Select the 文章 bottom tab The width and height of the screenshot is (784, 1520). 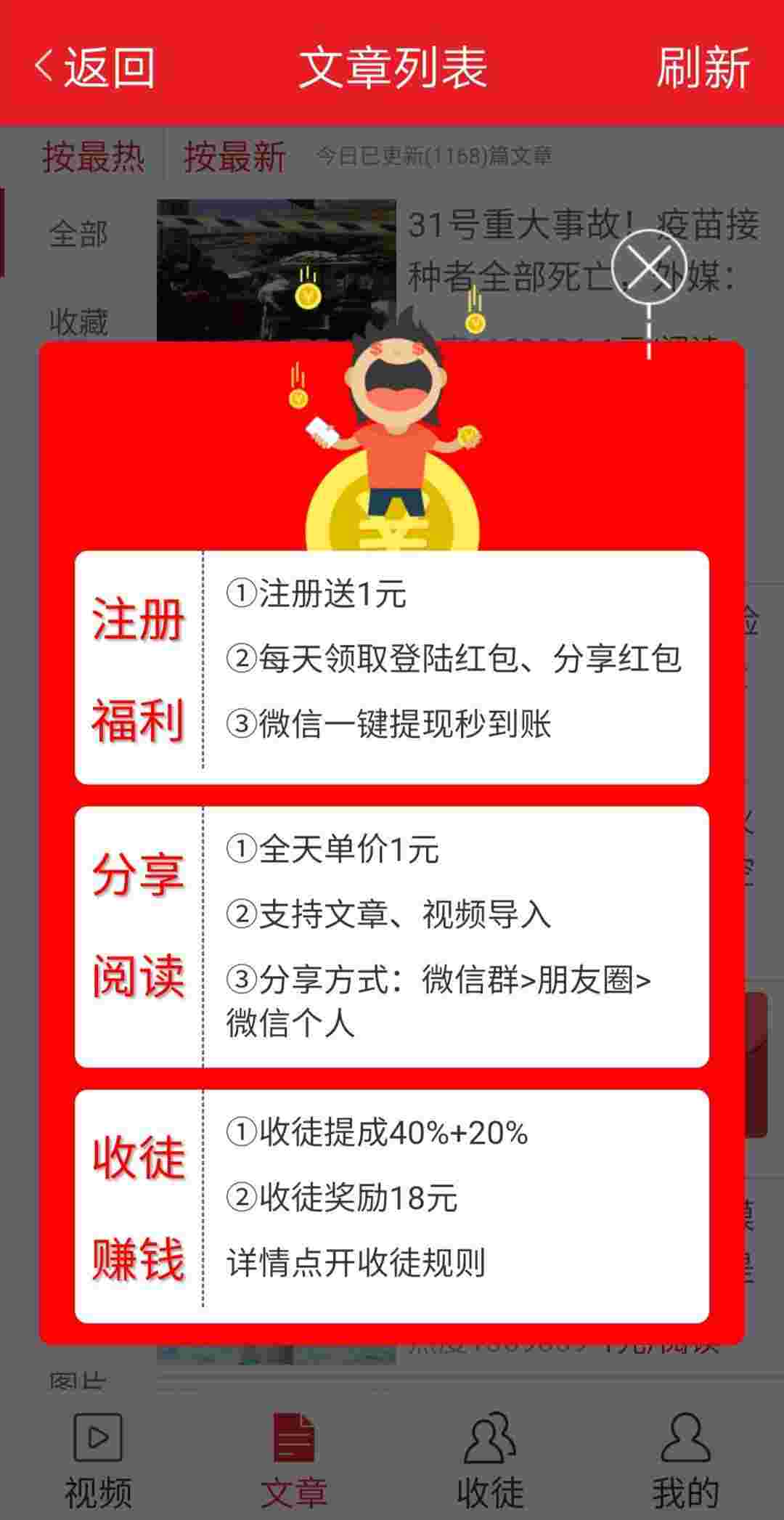point(294,1460)
